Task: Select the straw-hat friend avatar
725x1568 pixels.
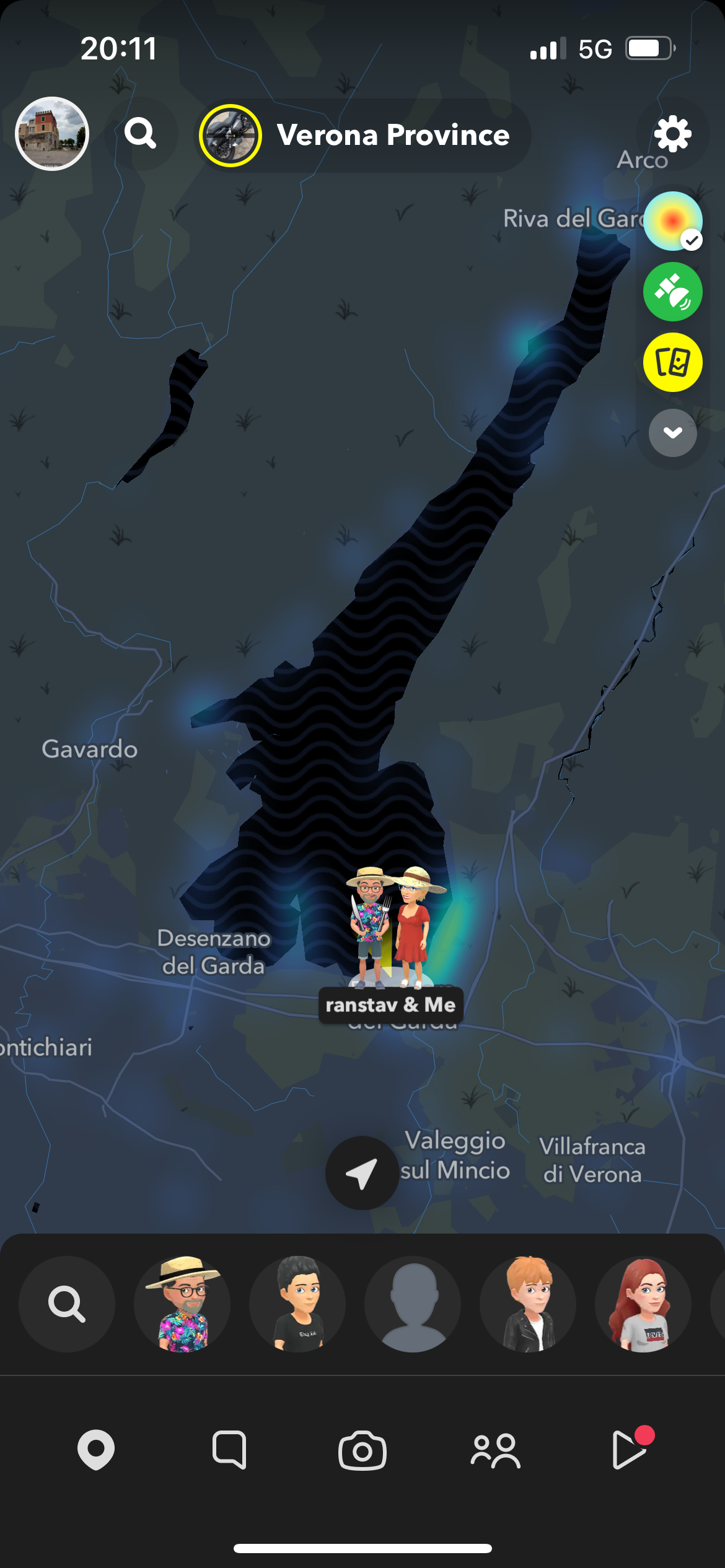Action: click(182, 1304)
